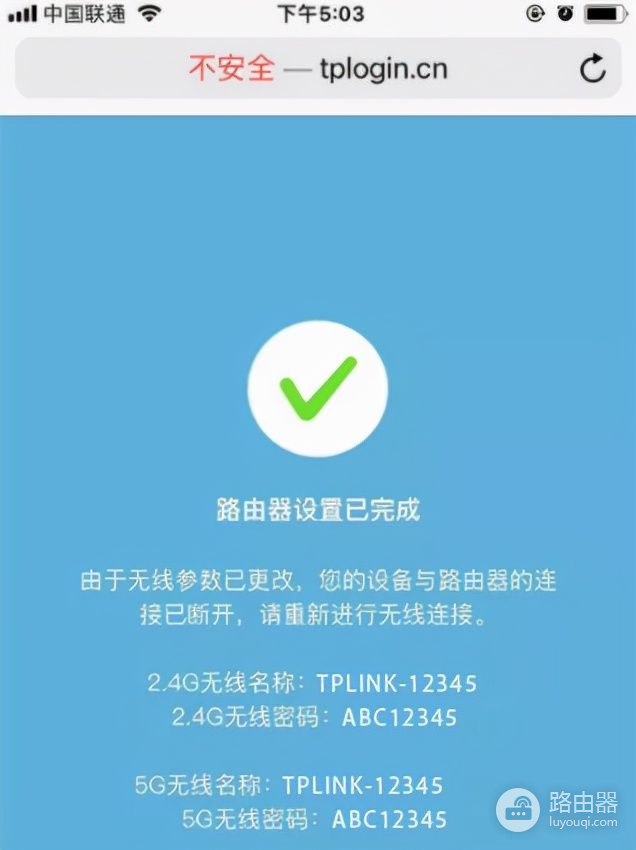Tap the tplogin.cn address bar
This screenshot has height=850, width=636.
tap(318, 68)
